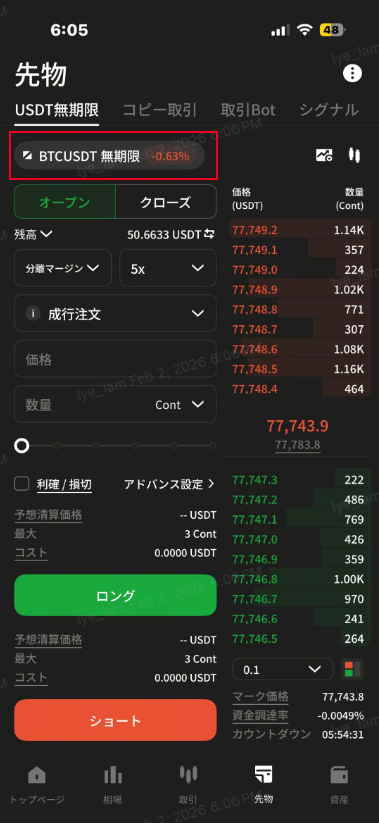
Task: Open the BTCUSDT 無期限 pair selector
Action: click(109, 156)
